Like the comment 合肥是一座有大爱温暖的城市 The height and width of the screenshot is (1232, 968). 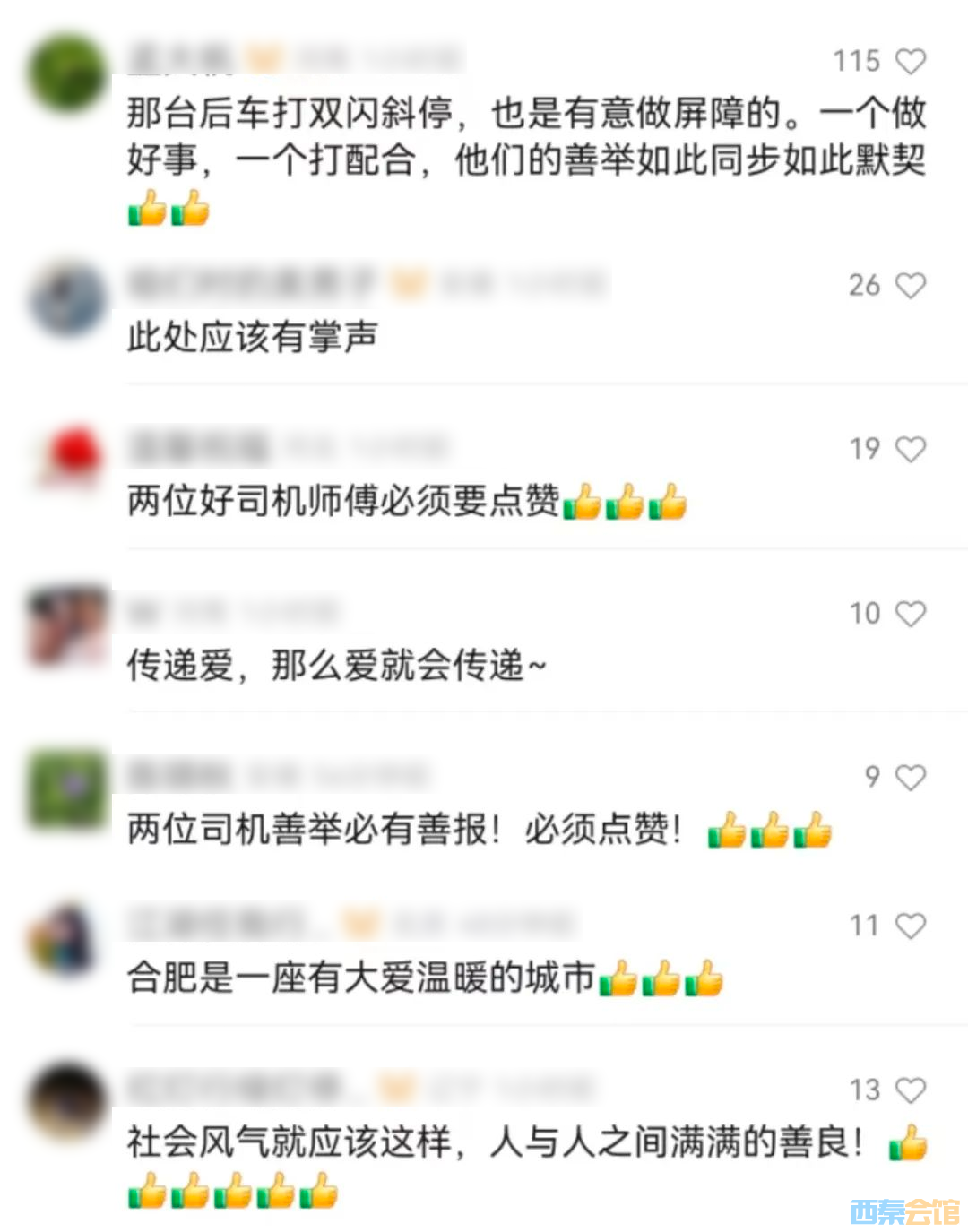[x=911, y=926]
